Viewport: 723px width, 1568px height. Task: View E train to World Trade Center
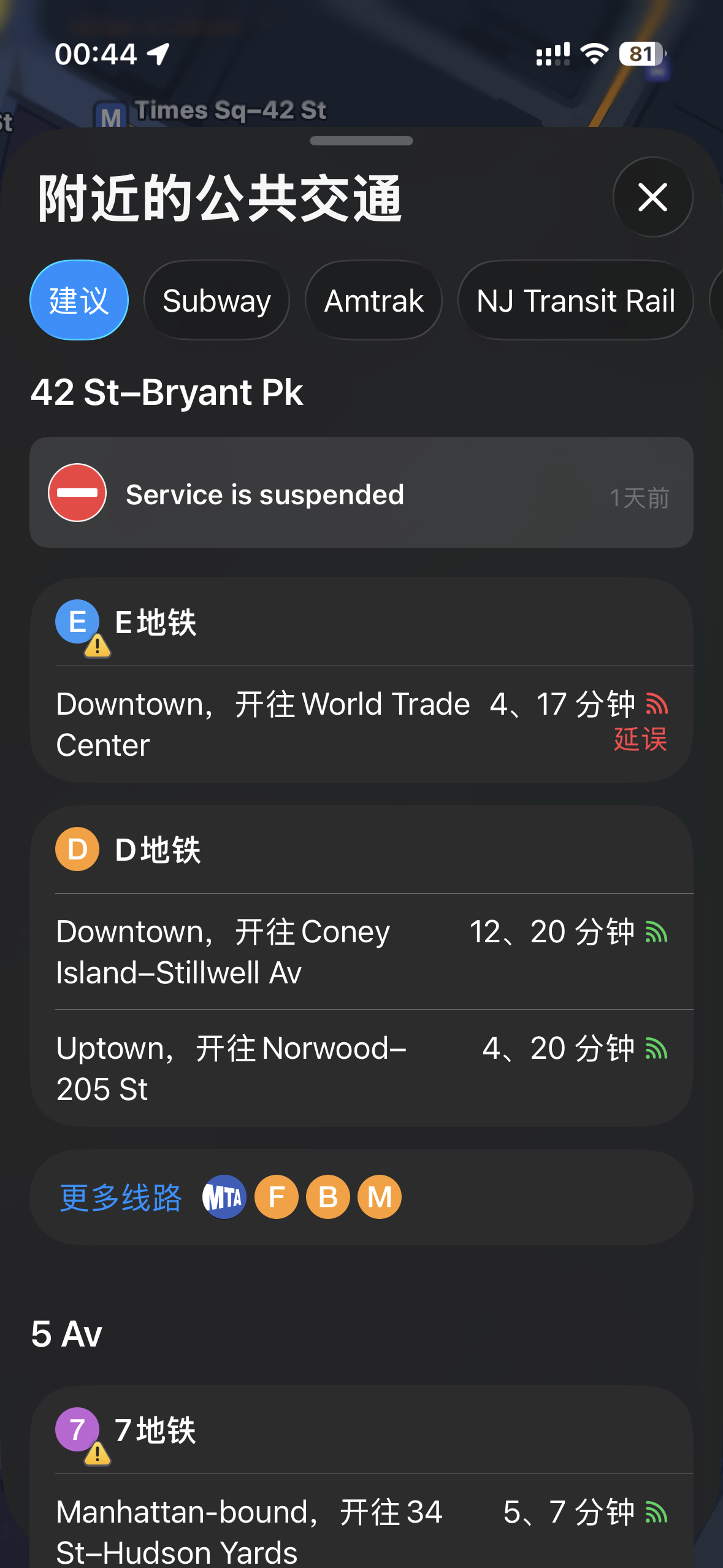361,724
